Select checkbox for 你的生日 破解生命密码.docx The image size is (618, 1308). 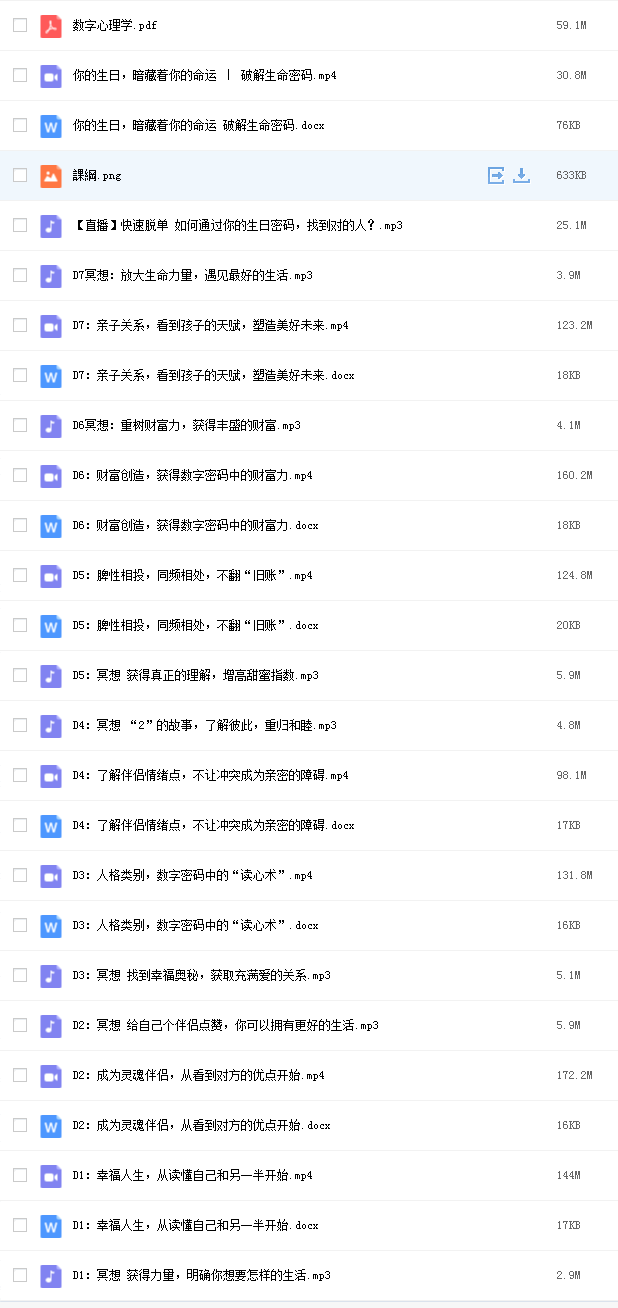tap(20, 125)
